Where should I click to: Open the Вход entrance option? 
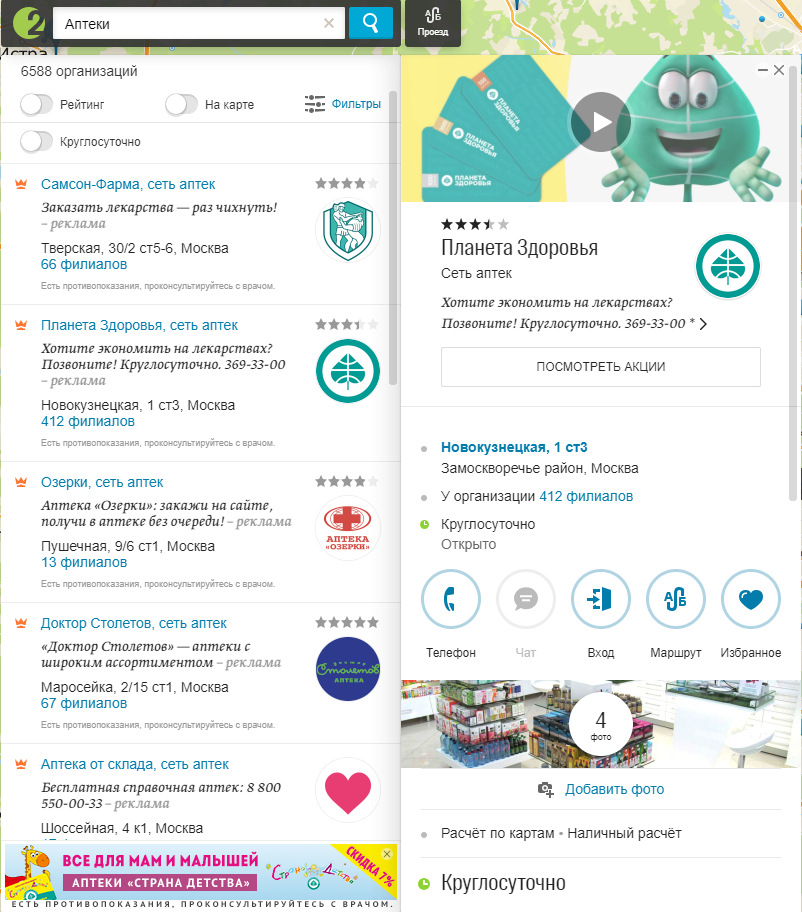pos(601,600)
